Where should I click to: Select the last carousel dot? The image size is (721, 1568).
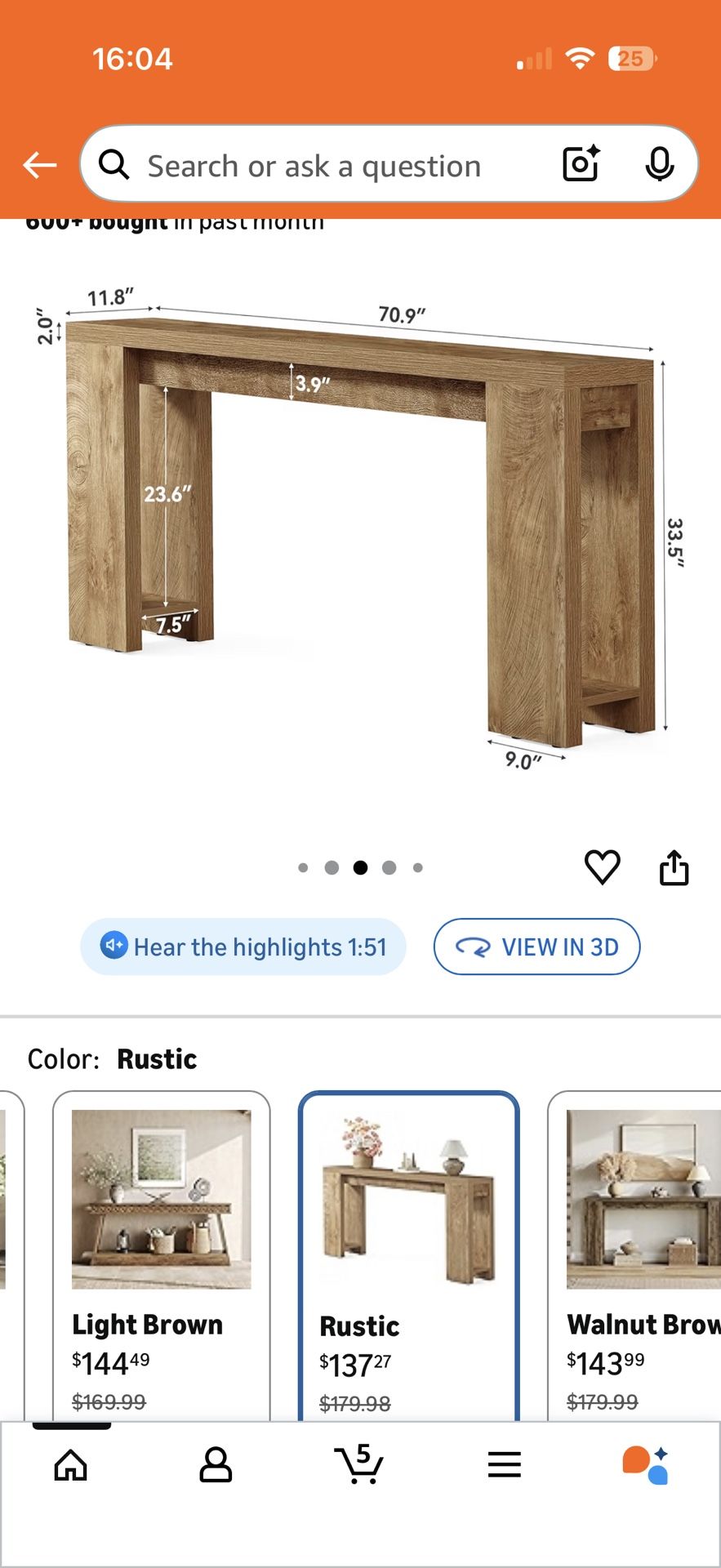pos(418,867)
